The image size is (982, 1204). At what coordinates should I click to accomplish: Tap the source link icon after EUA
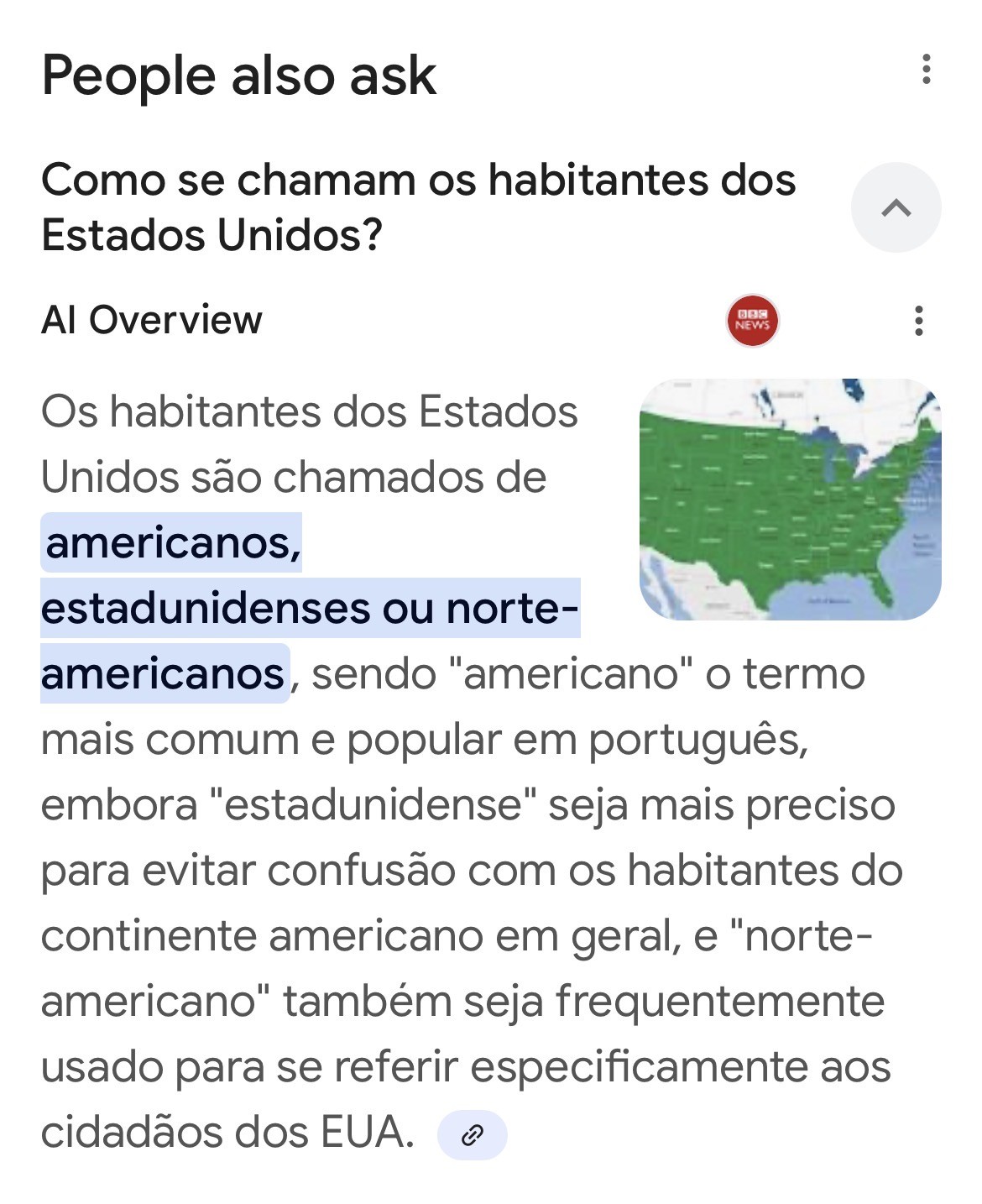tap(473, 1135)
